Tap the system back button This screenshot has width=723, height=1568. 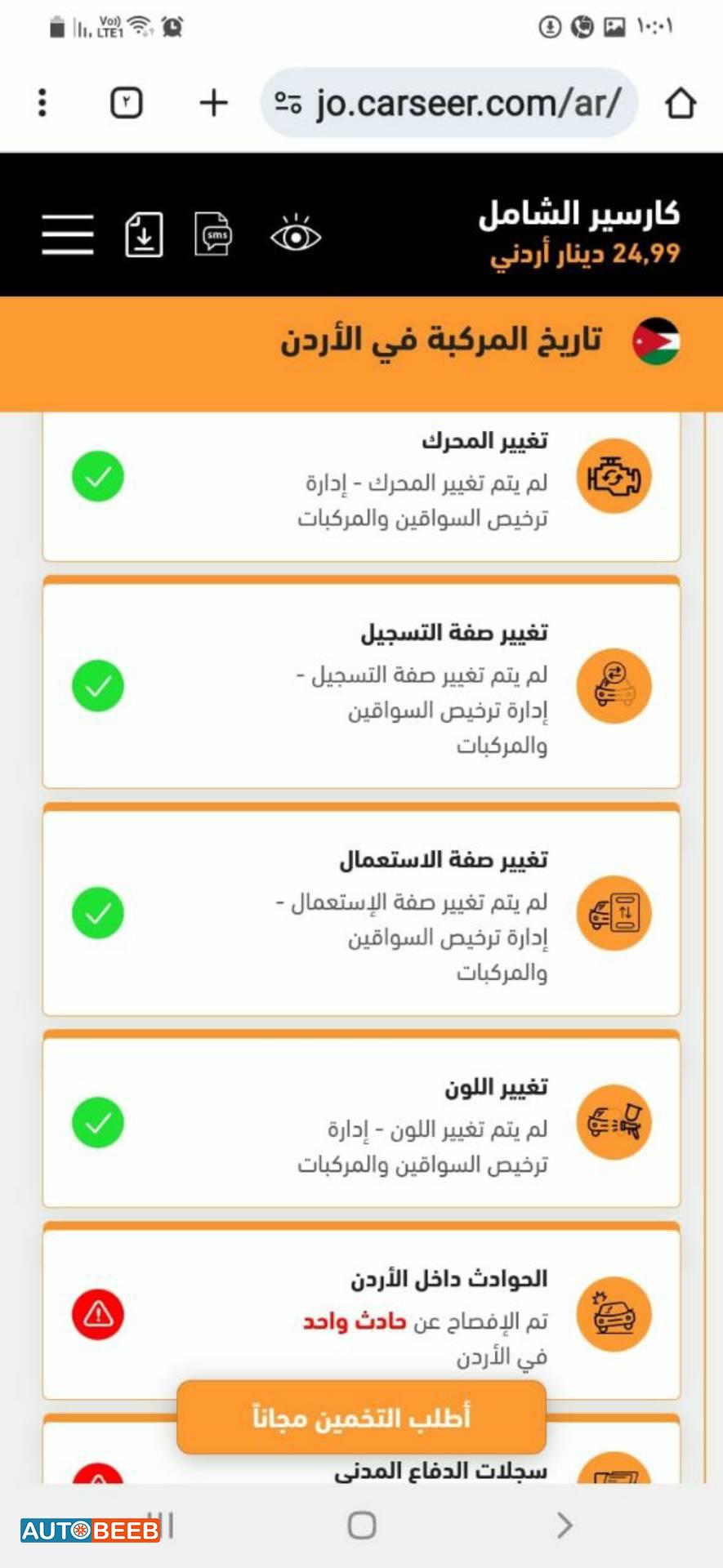[x=564, y=1525]
